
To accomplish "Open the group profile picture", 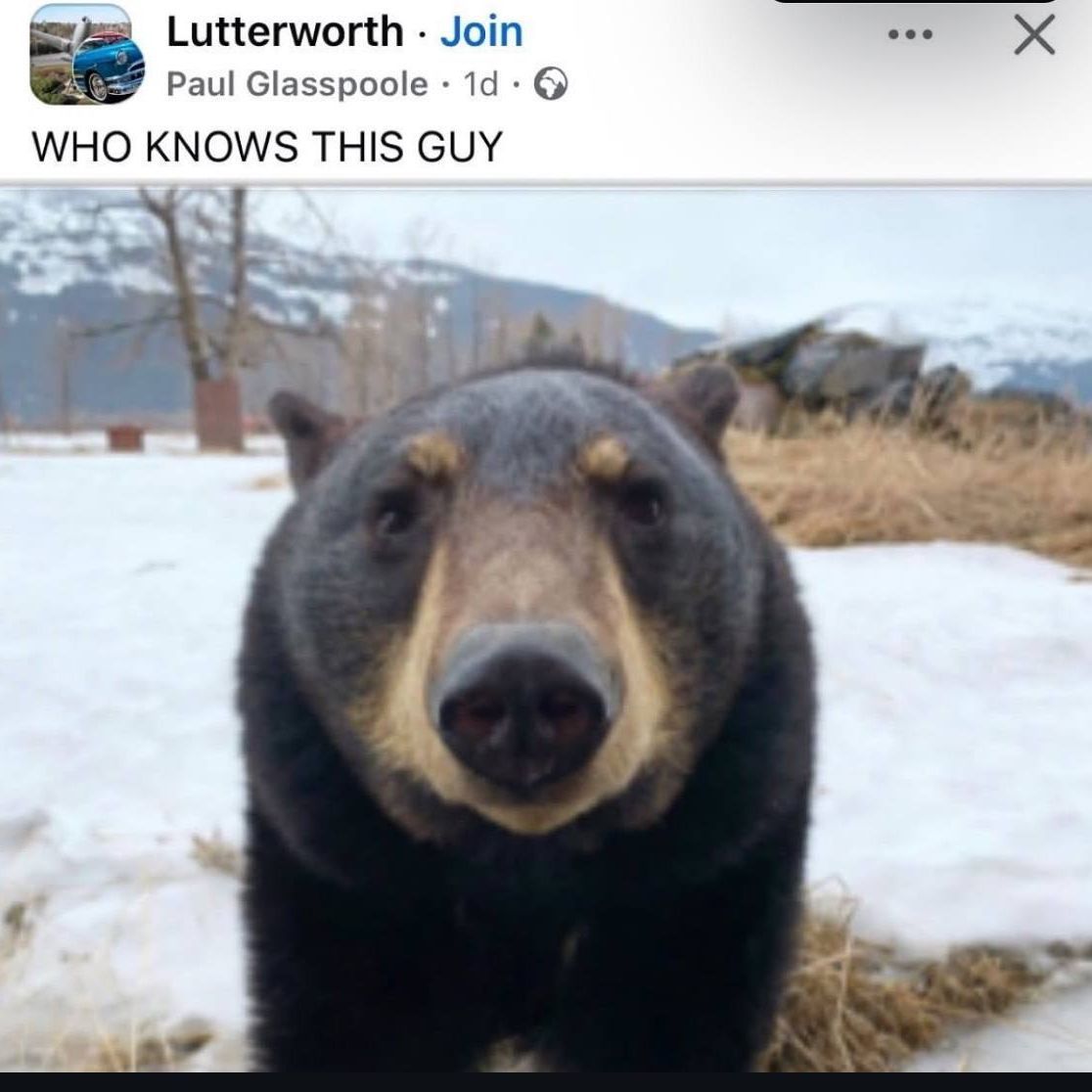I will [87, 56].
